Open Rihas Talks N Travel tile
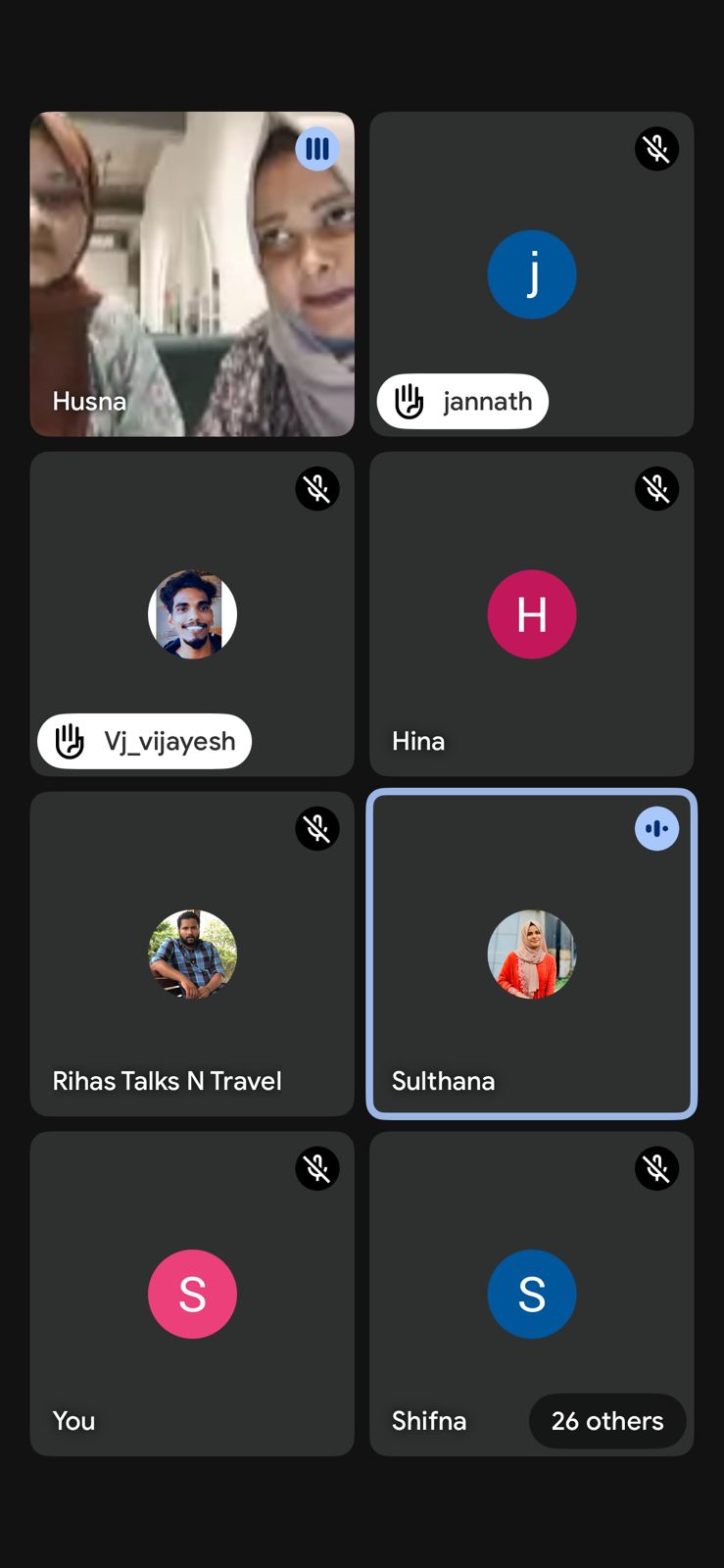The height and width of the screenshot is (1568, 724). tap(192, 954)
